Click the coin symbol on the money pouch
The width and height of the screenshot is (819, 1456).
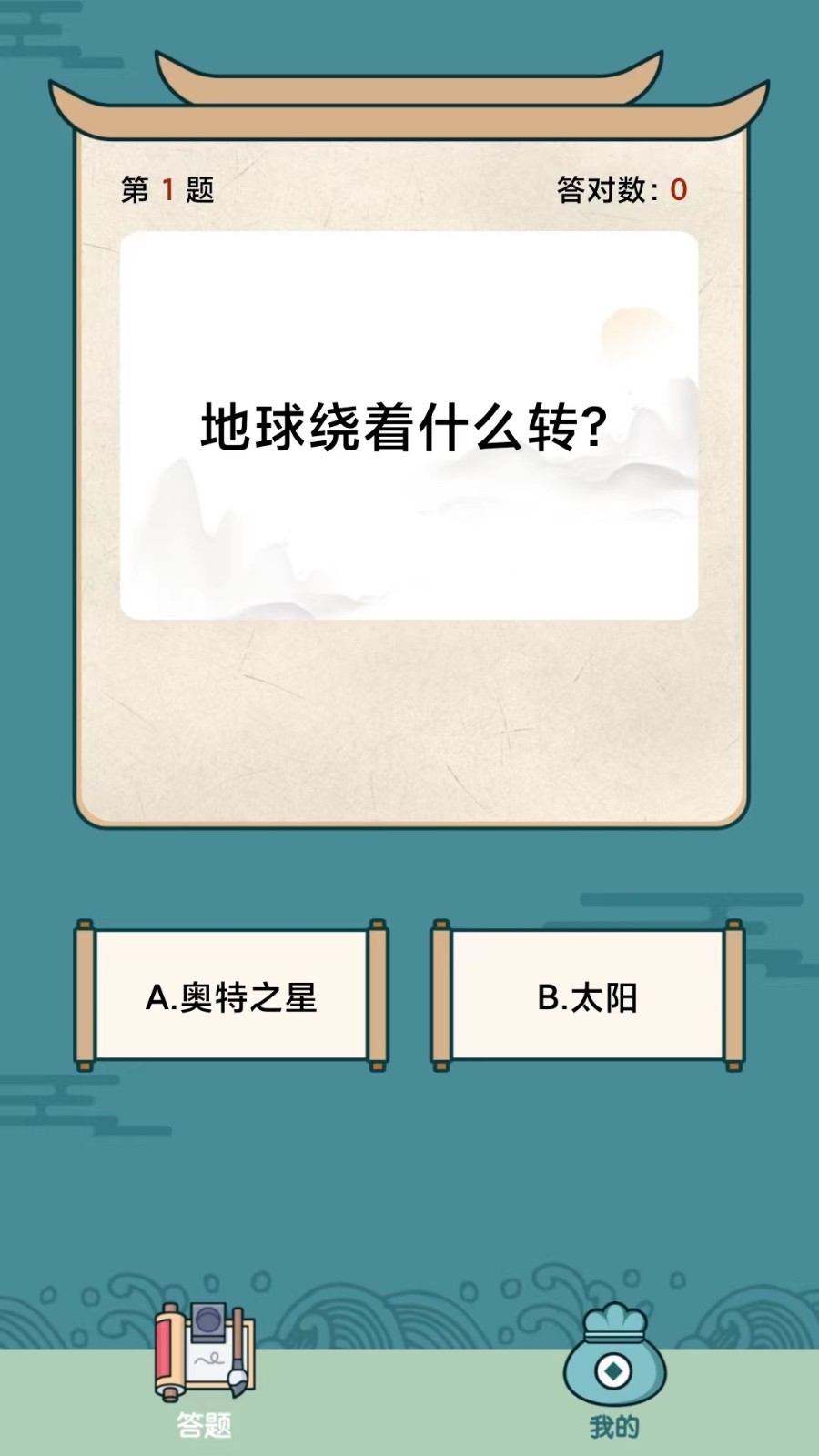pyautogui.click(x=612, y=1370)
